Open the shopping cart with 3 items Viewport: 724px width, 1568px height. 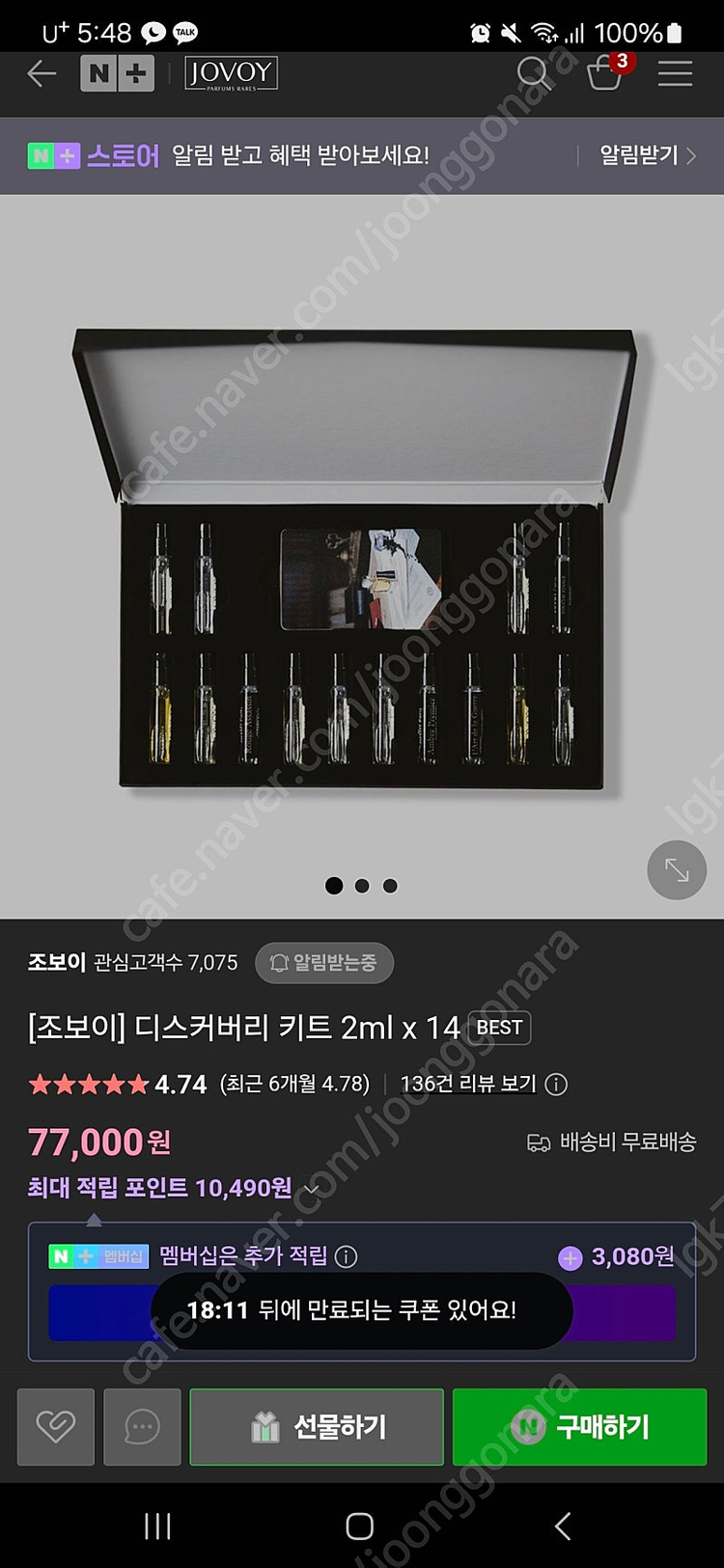pos(605,74)
